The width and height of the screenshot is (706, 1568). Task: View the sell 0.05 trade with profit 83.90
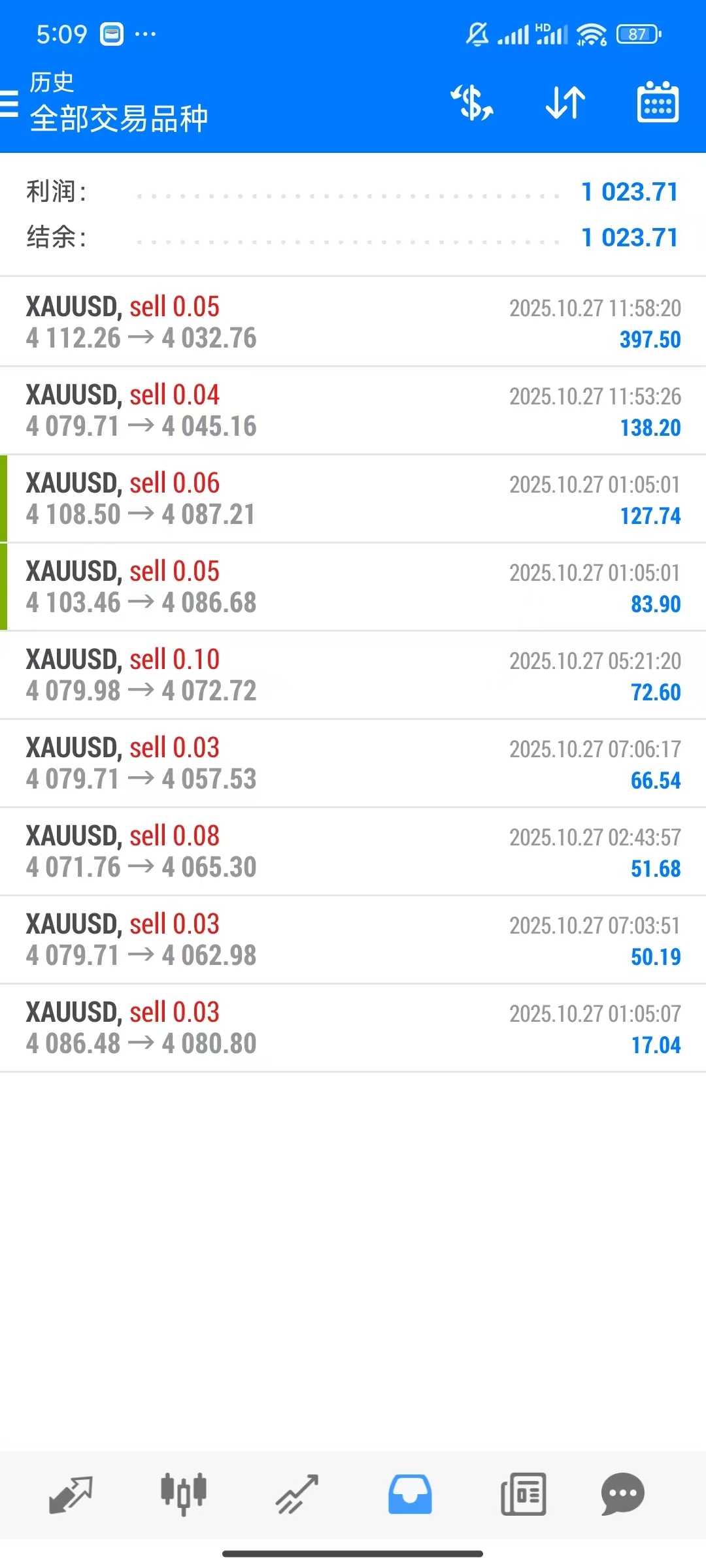353,587
